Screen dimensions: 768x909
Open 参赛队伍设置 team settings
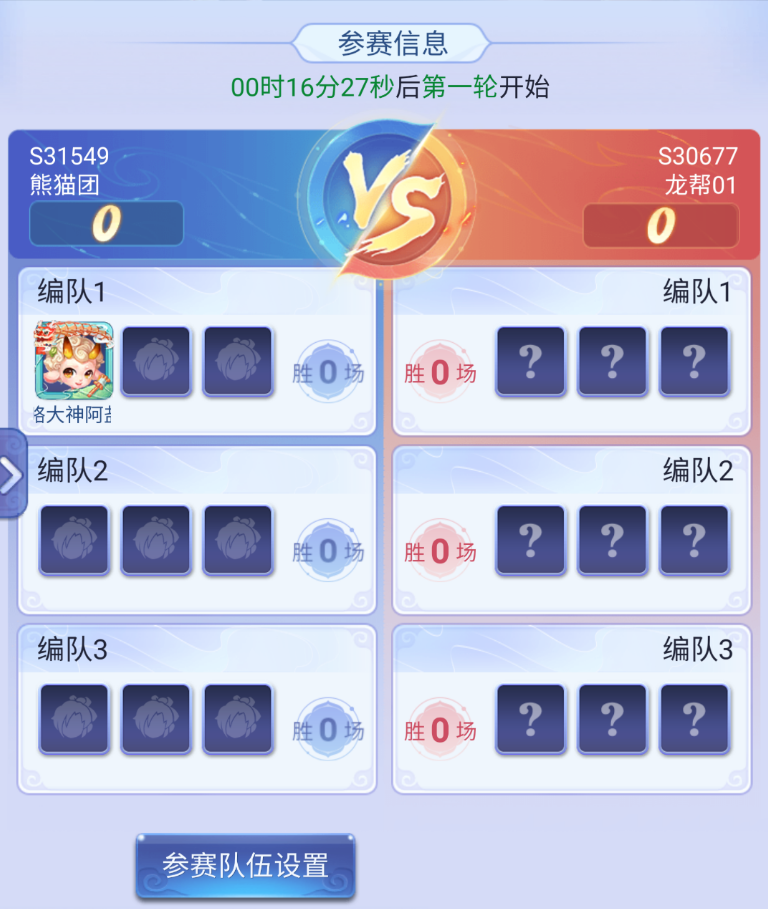[x=245, y=865]
